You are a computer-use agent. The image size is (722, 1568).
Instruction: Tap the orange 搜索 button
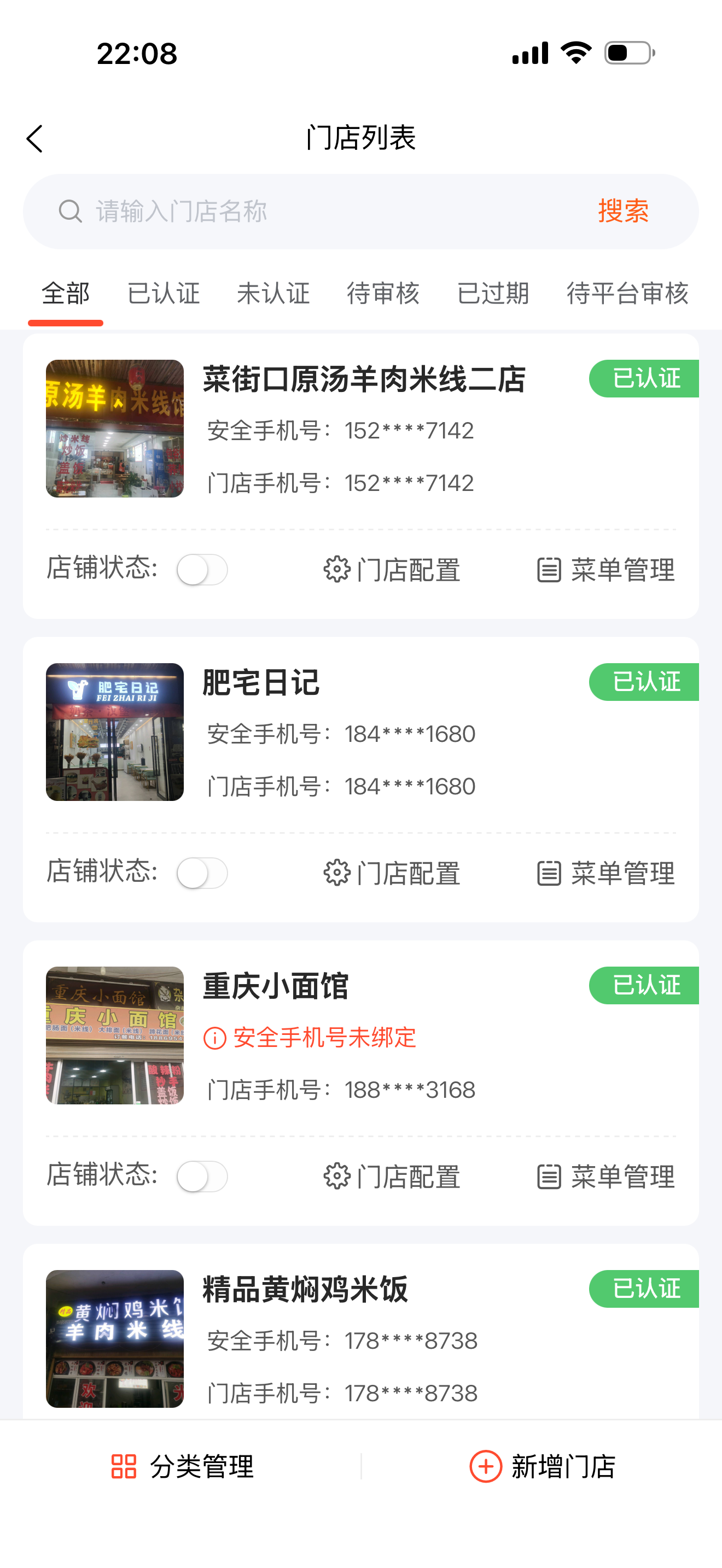point(623,211)
